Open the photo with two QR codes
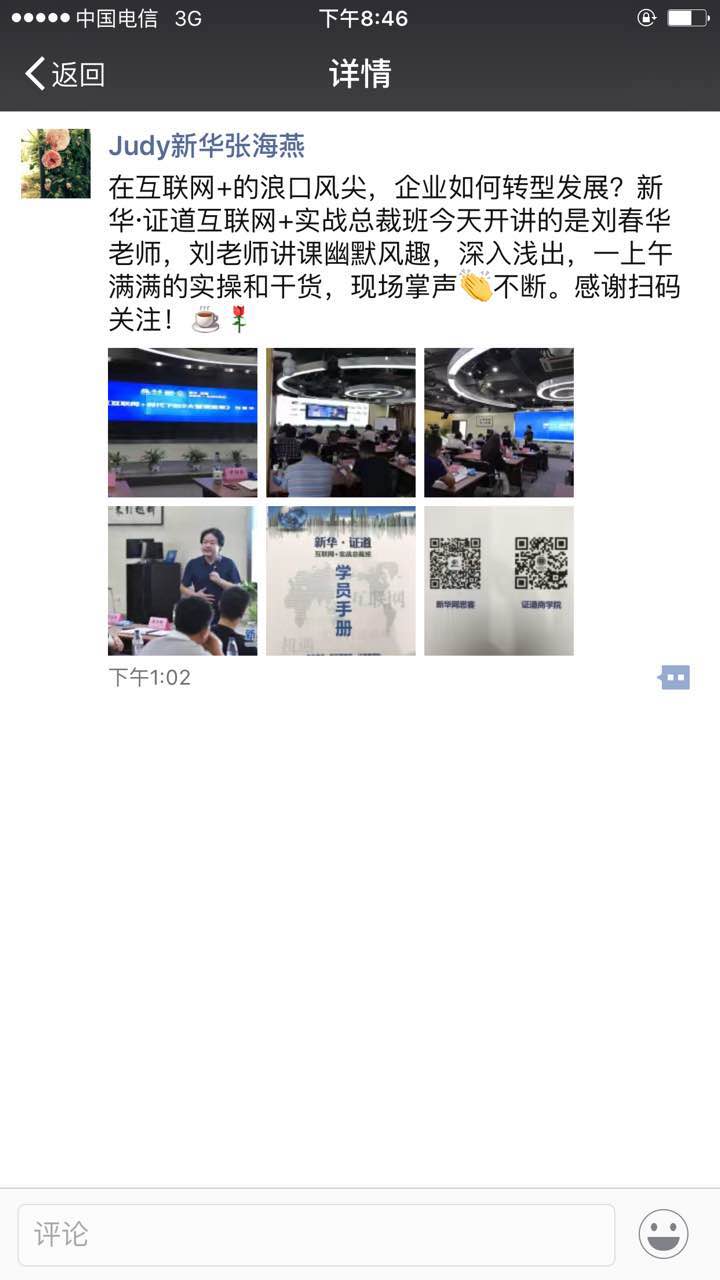The height and width of the screenshot is (1280, 720). 498,580
